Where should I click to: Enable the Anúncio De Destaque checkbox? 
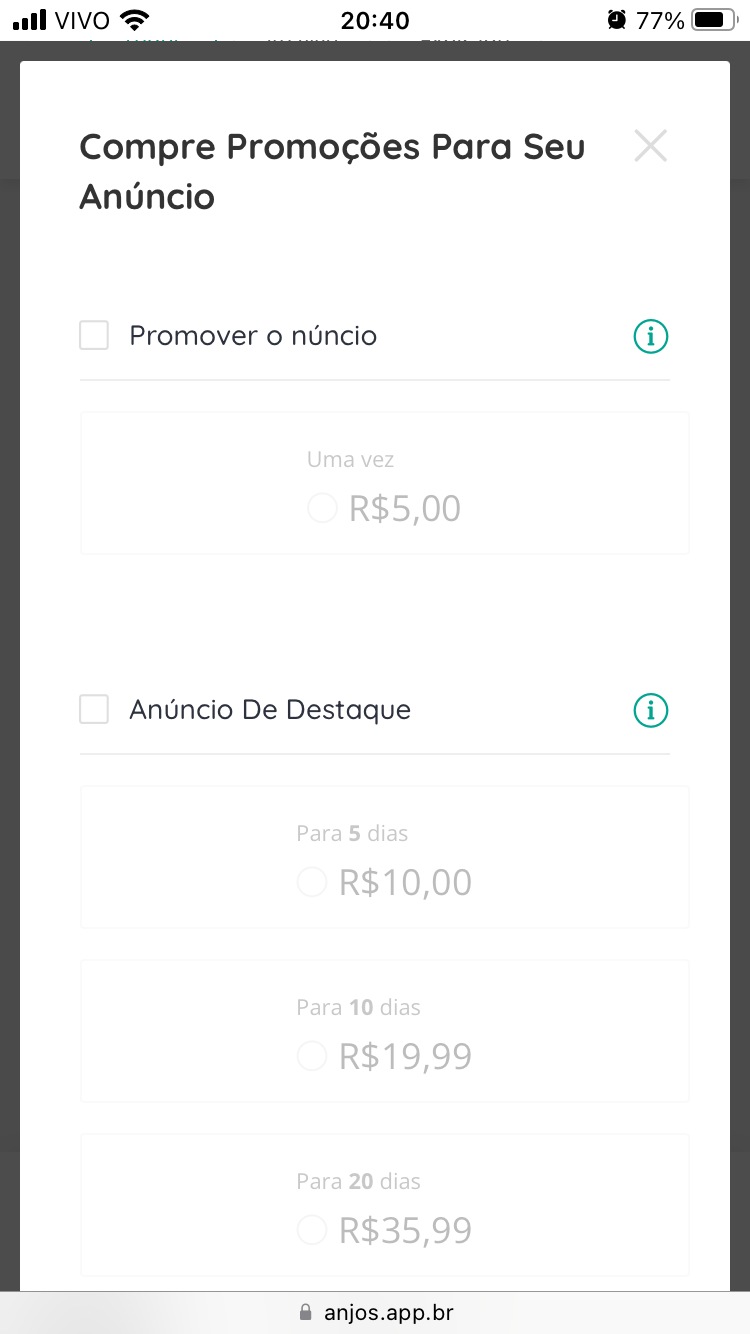94,710
